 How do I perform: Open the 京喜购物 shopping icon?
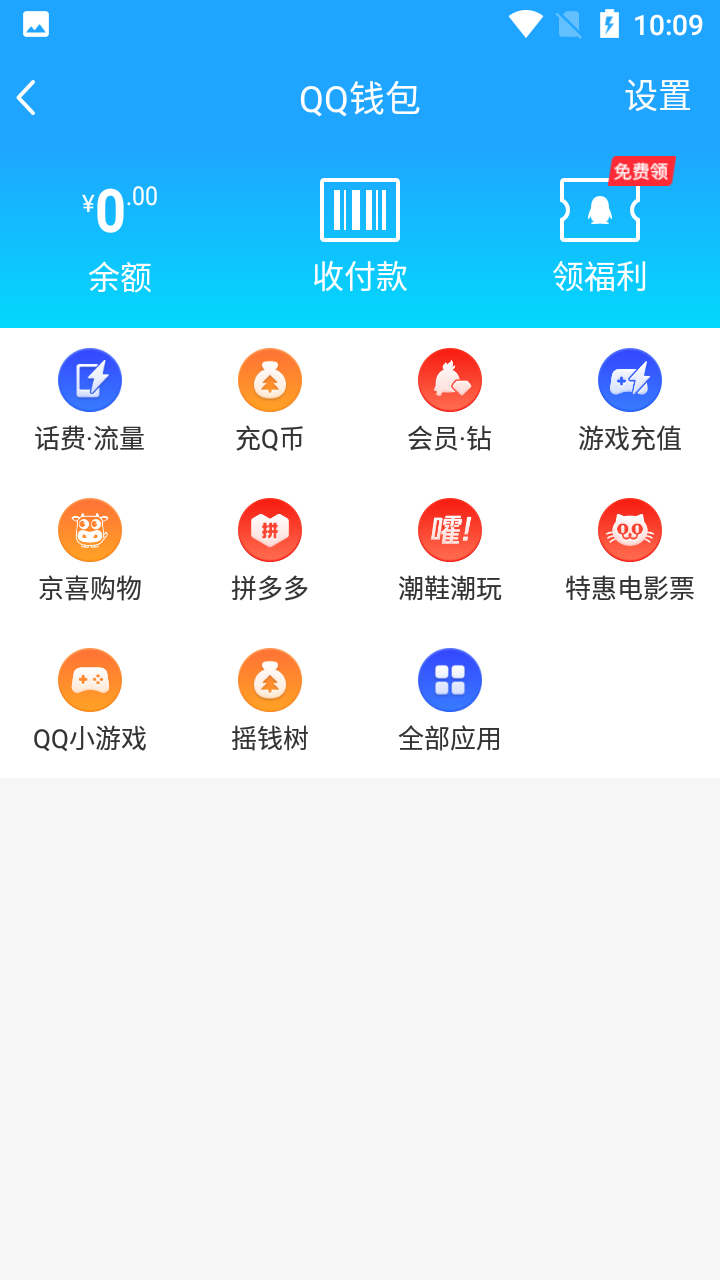pyautogui.click(x=90, y=530)
